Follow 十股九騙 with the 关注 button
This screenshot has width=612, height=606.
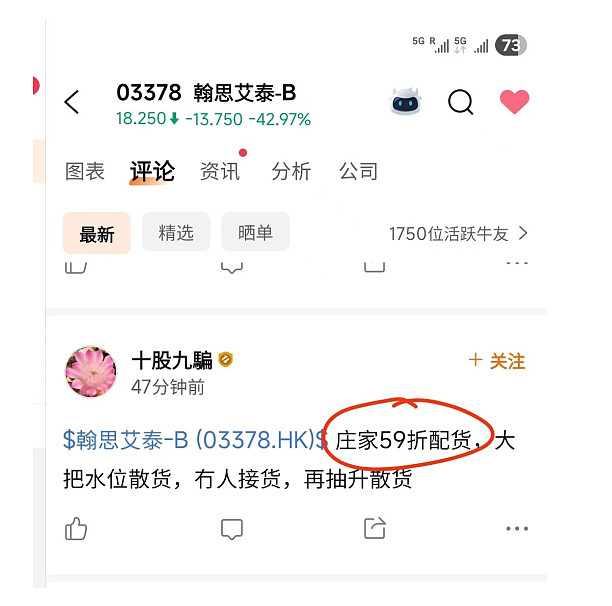pos(497,361)
